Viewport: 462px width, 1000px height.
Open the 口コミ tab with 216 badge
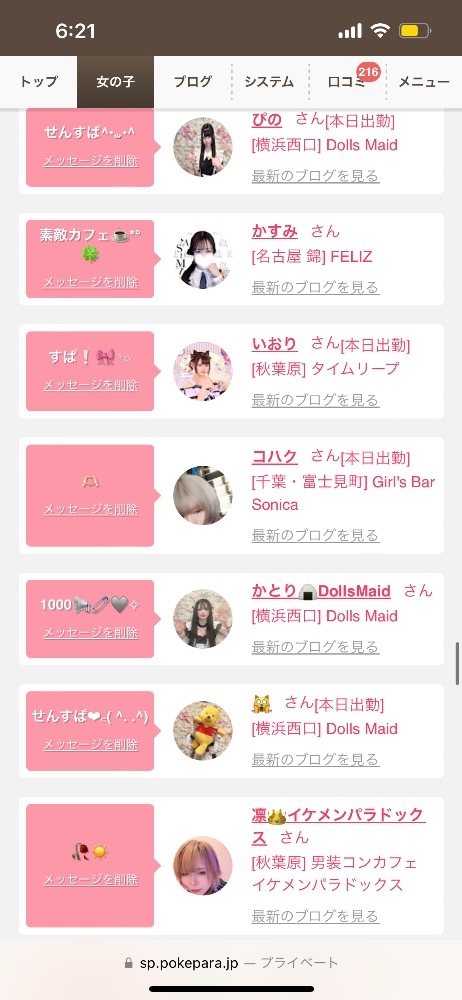point(348,82)
